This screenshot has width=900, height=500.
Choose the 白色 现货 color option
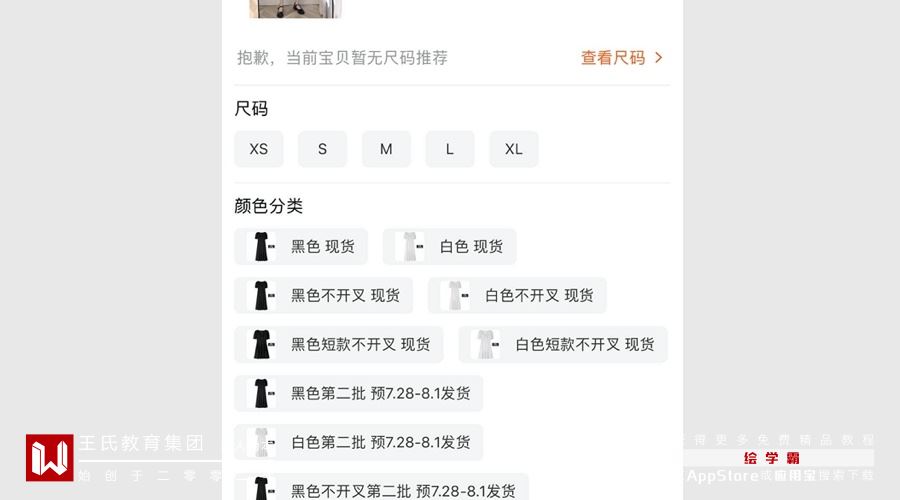tap(450, 247)
